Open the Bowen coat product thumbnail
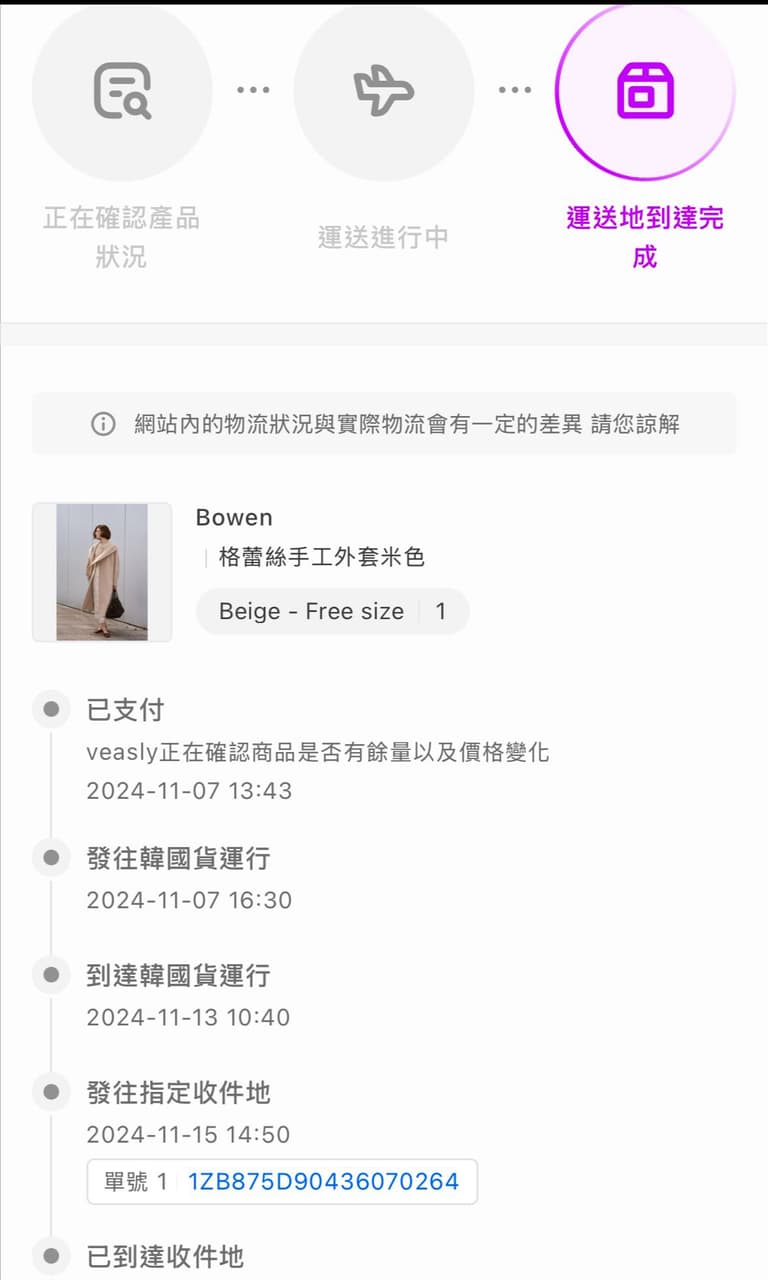Screen dimensions: 768x1280 102,572
